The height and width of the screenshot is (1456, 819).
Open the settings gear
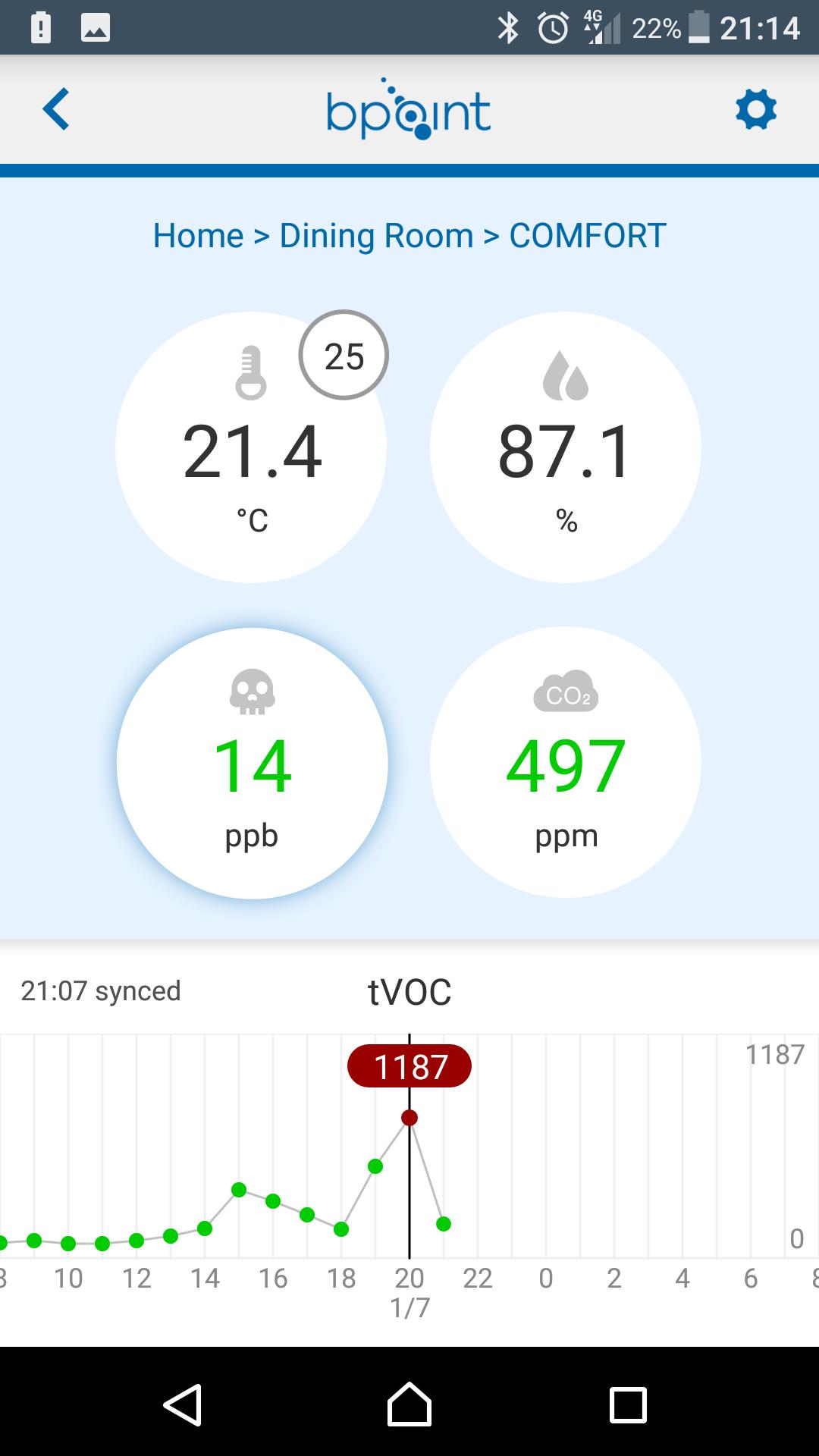pyautogui.click(x=755, y=110)
